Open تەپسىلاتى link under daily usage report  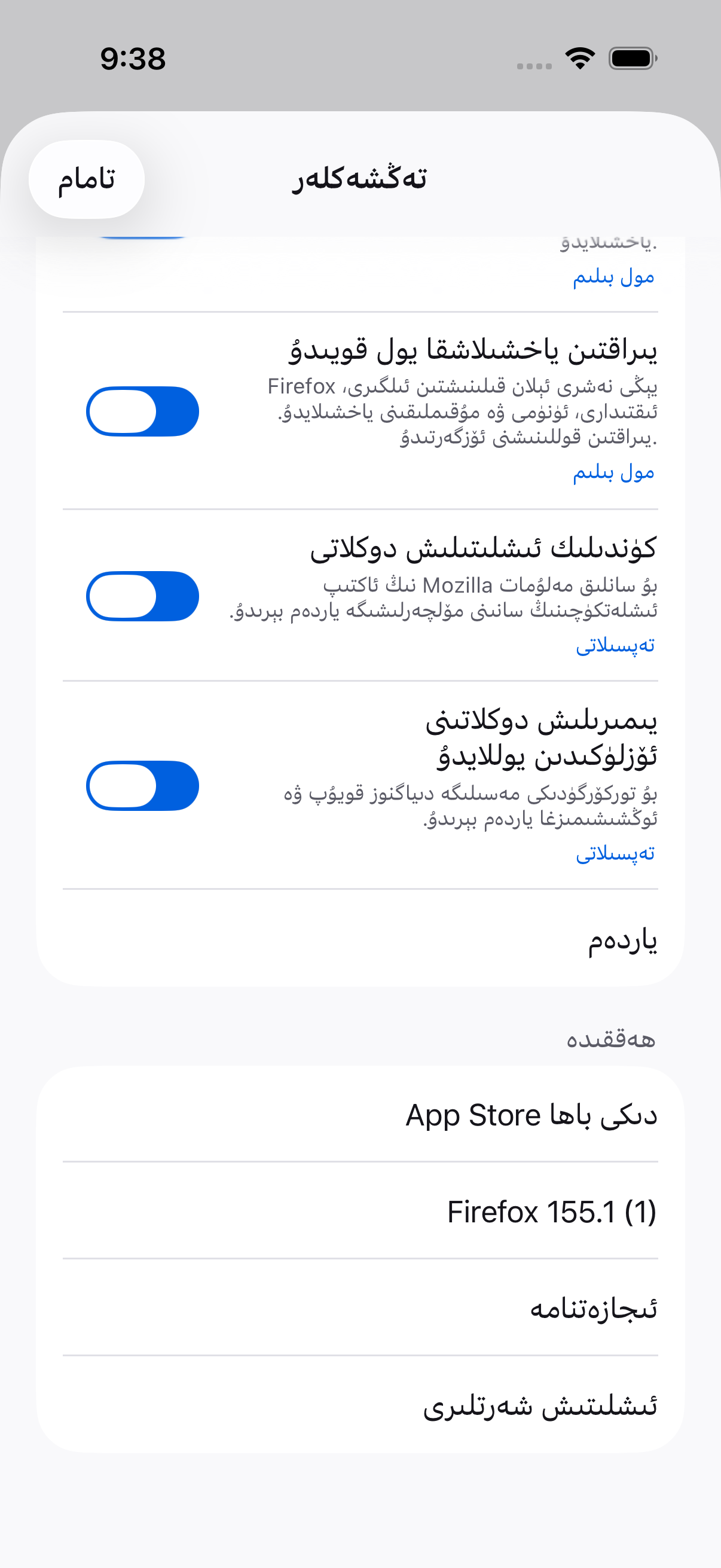coord(615,645)
